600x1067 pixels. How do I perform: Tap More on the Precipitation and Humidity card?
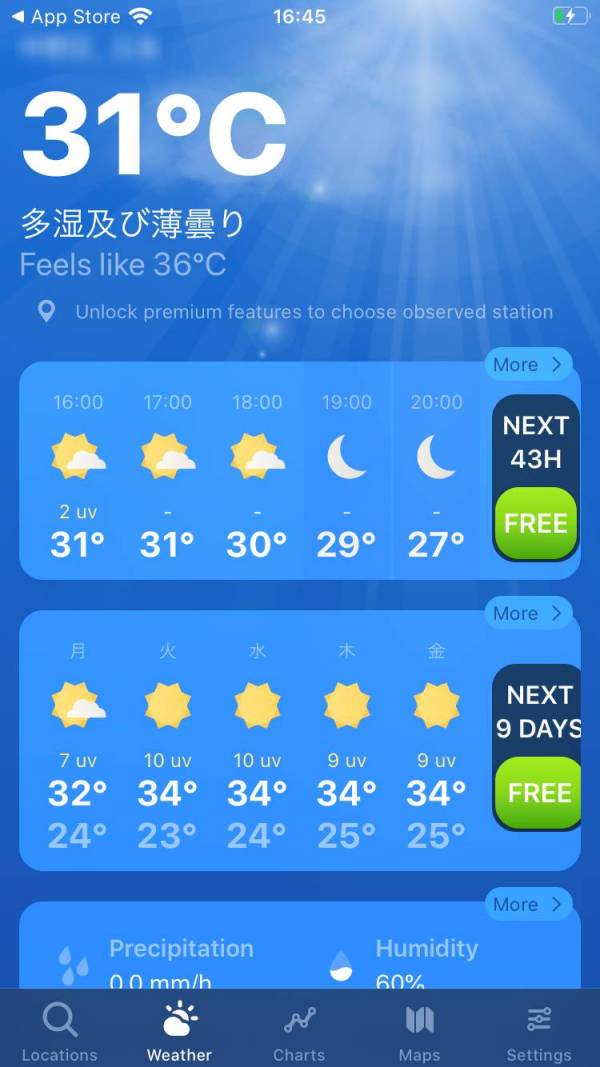point(529,905)
